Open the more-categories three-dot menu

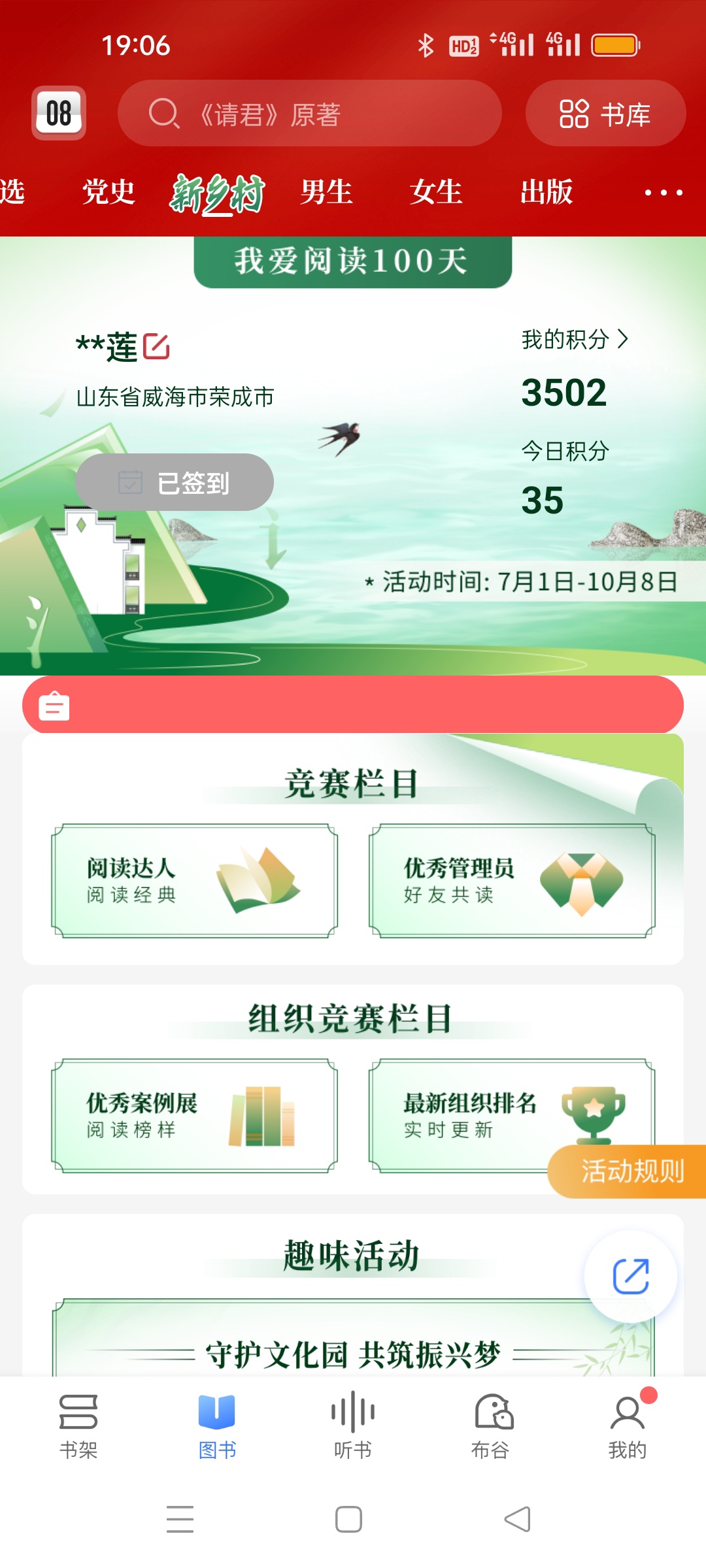663,192
